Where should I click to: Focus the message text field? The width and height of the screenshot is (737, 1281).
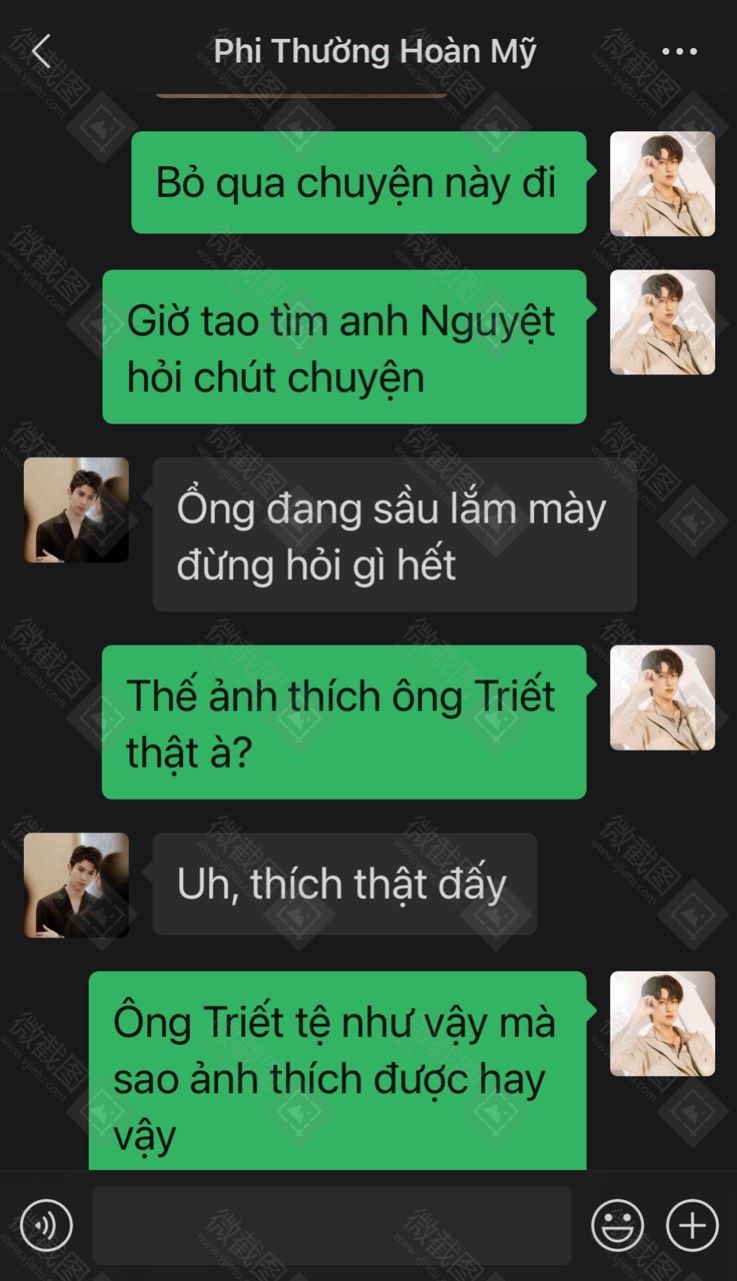pos(332,1225)
